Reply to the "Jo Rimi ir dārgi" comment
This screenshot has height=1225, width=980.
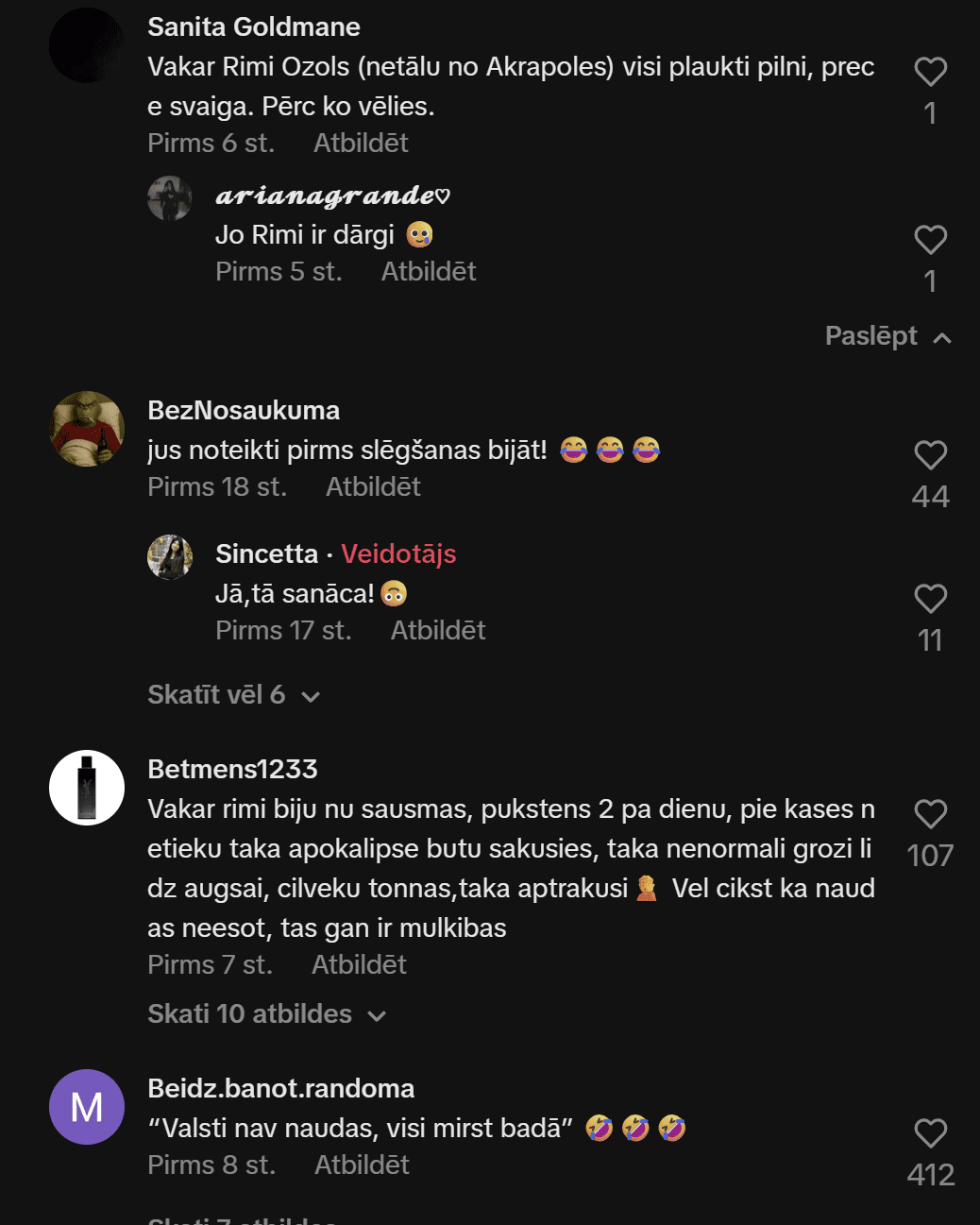429,272
